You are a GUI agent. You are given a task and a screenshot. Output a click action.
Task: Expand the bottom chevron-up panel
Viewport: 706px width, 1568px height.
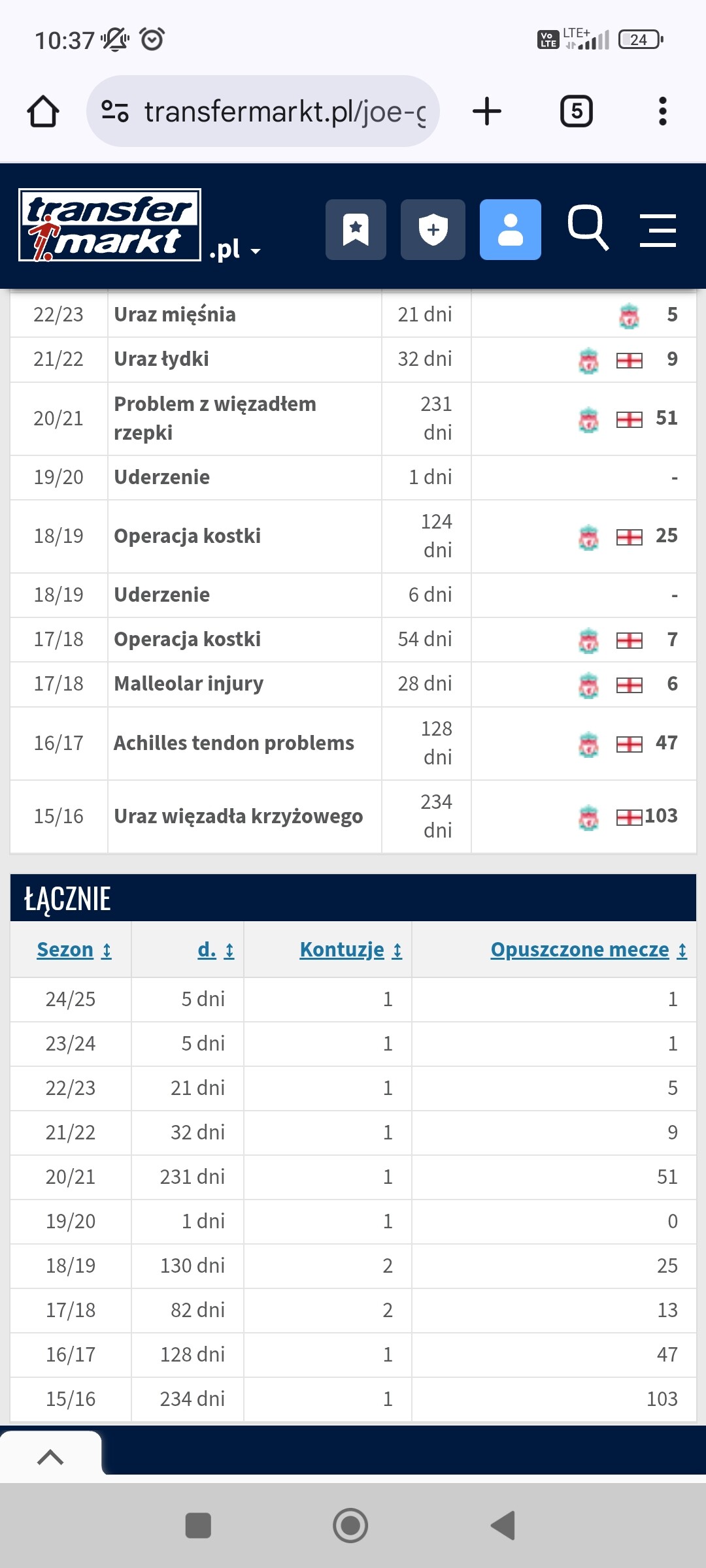tap(50, 1457)
